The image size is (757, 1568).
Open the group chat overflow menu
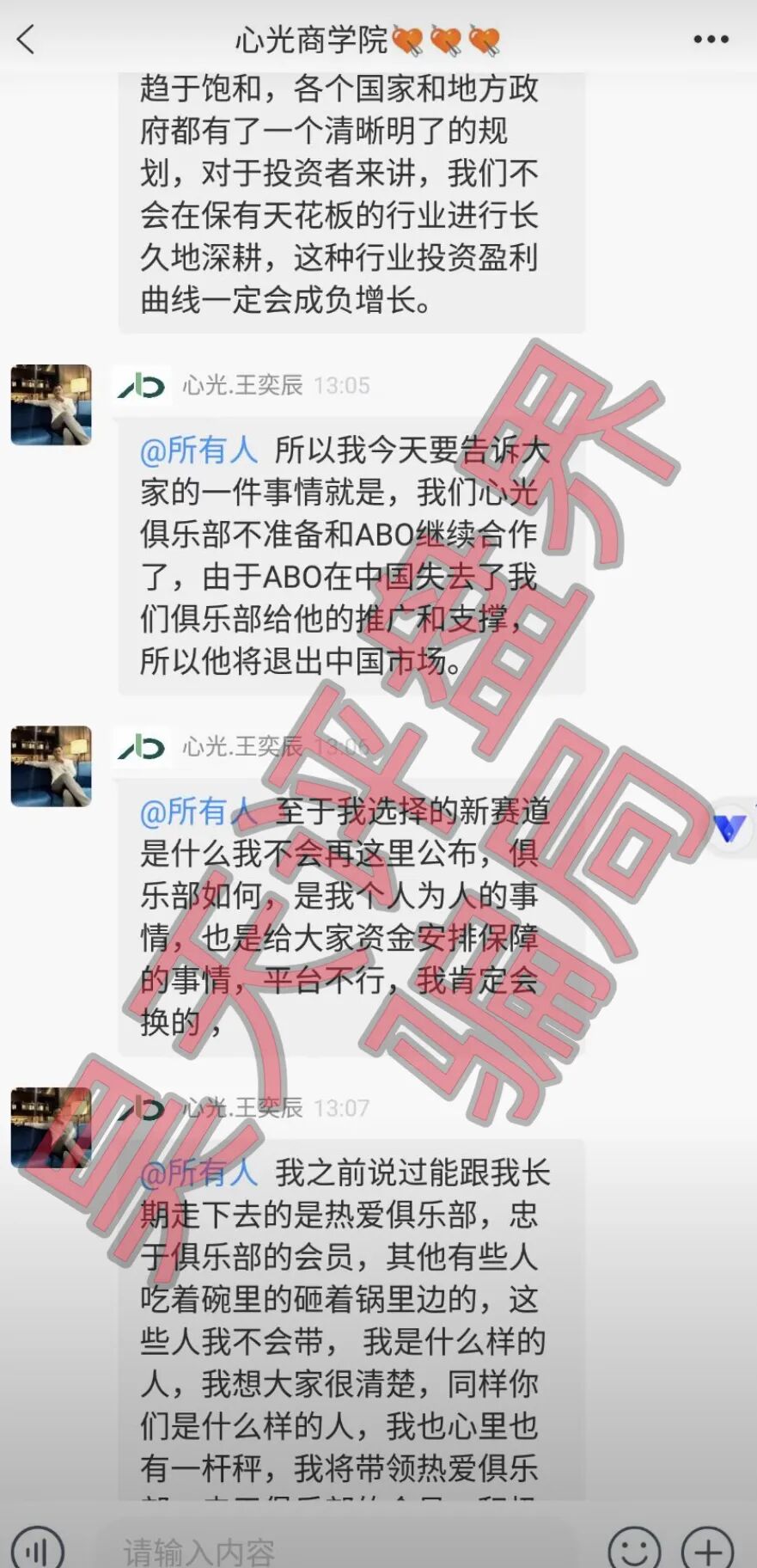(x=711, y=40)
